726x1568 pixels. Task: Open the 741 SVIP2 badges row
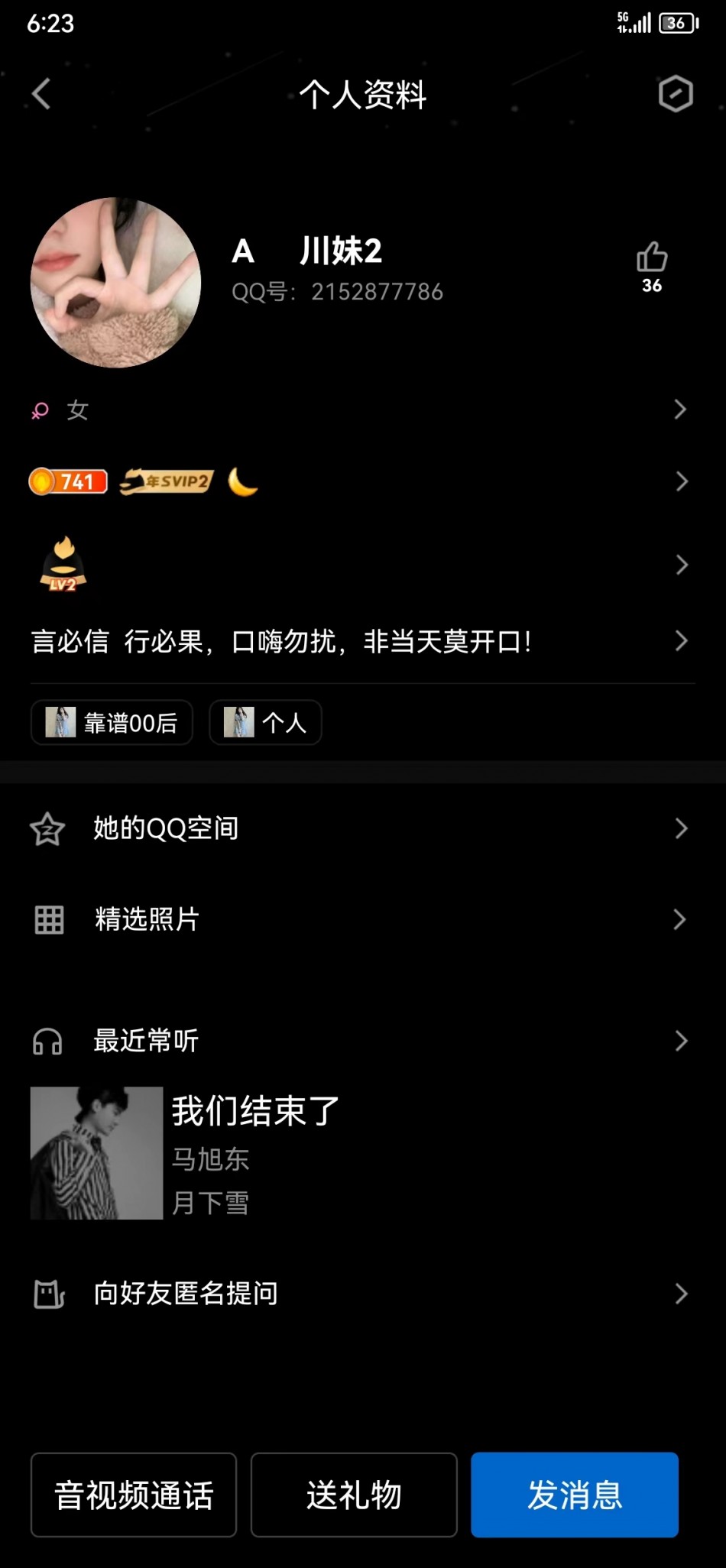click(x=363, y=481)
